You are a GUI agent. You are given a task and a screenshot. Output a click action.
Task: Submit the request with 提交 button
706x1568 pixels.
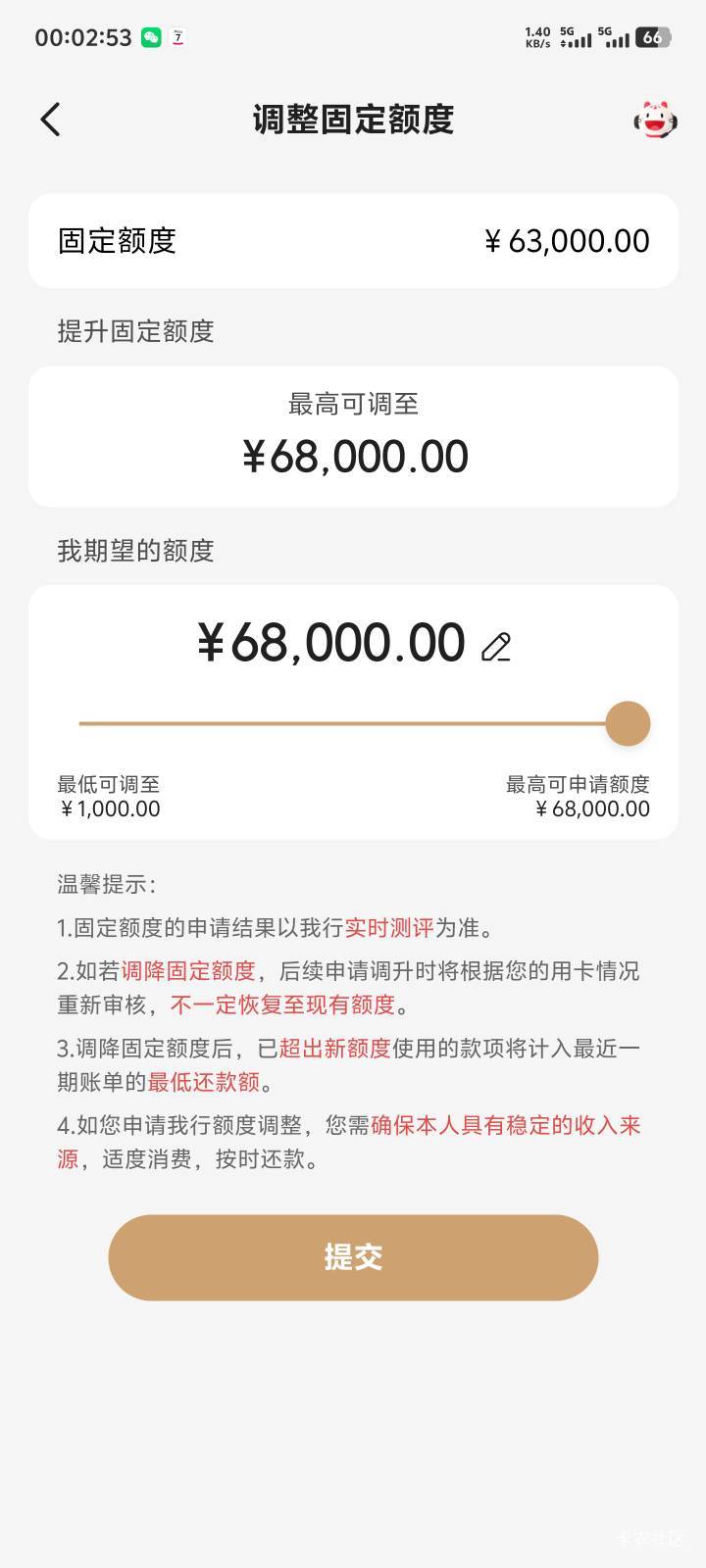click(353, 1257)
